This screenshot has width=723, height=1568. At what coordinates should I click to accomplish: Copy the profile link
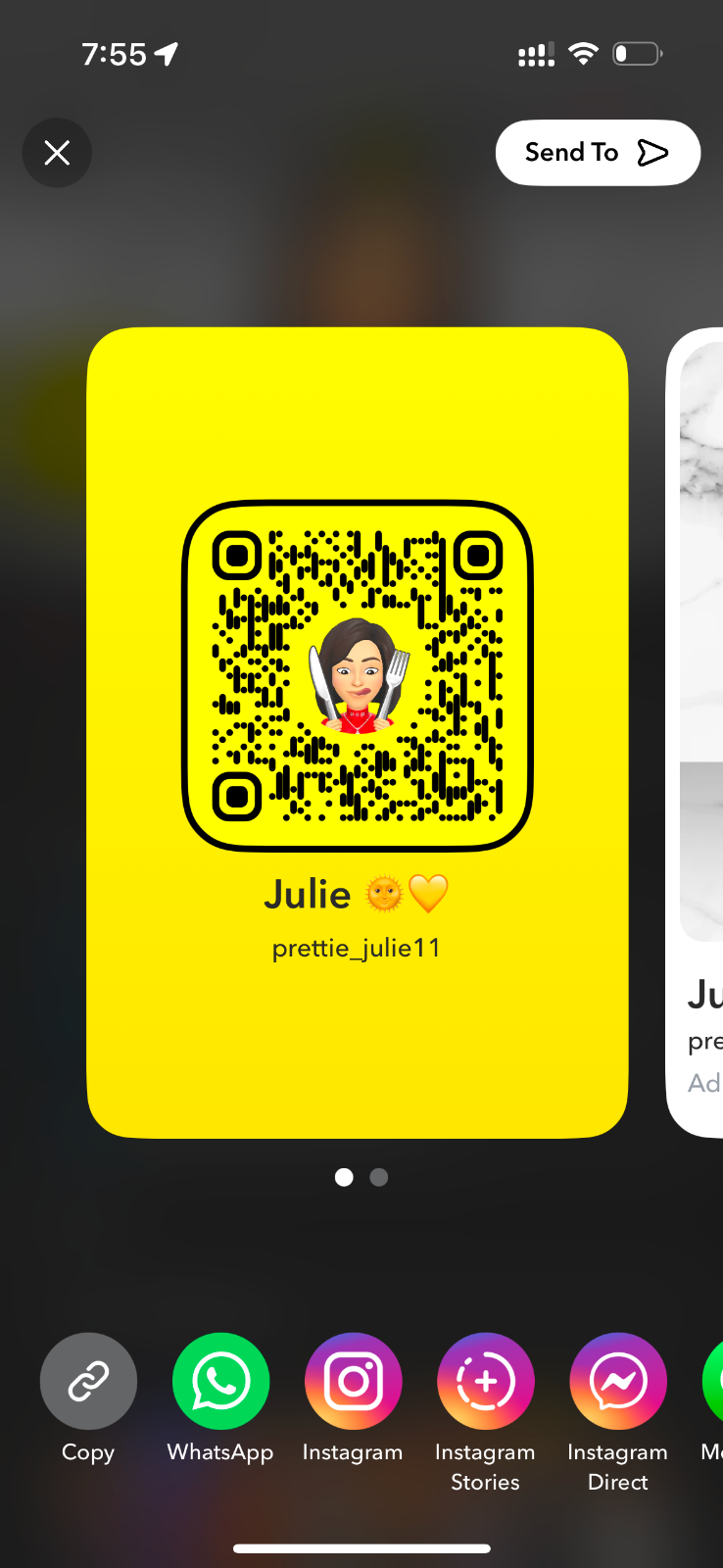(x=88, y=1381)
